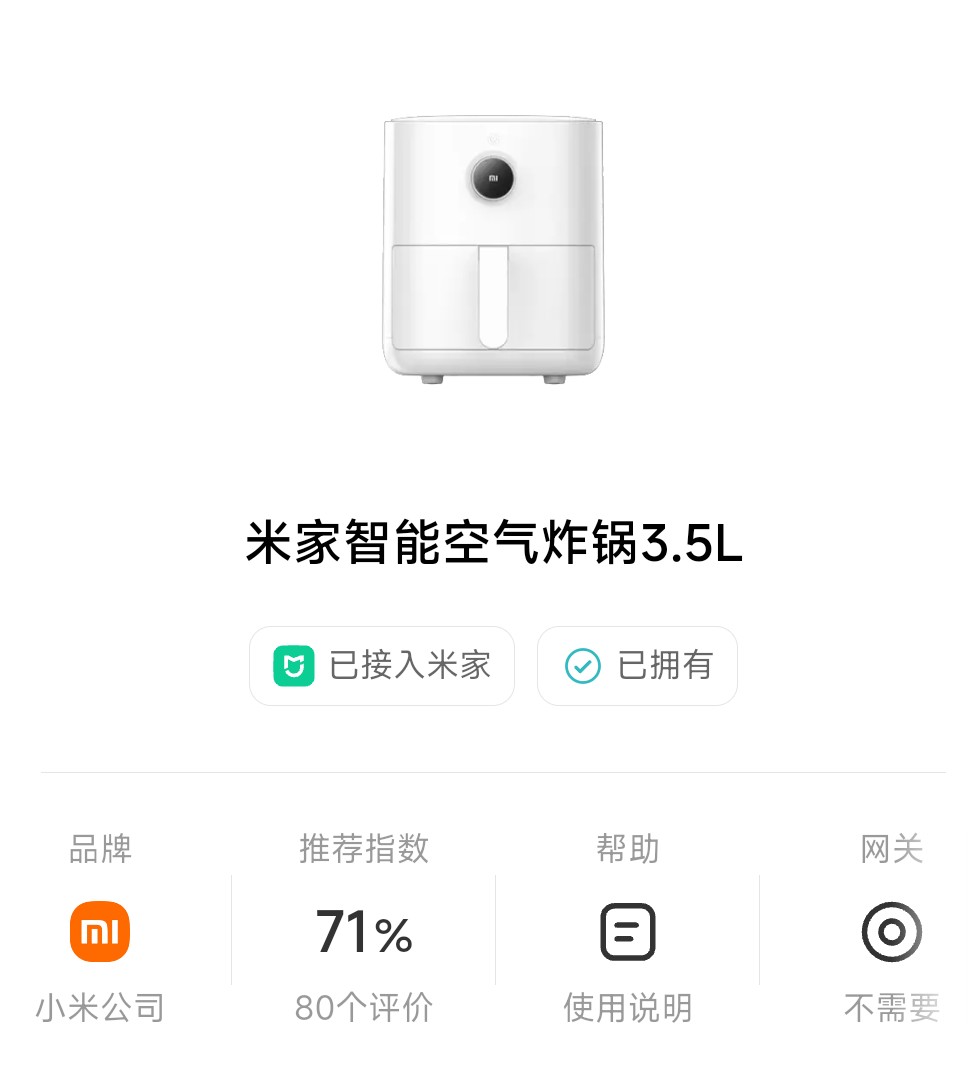Tap the orange Xiaomi MI brand logo
The width and height of the screenshot is (977, 1067).
(98, 930)
